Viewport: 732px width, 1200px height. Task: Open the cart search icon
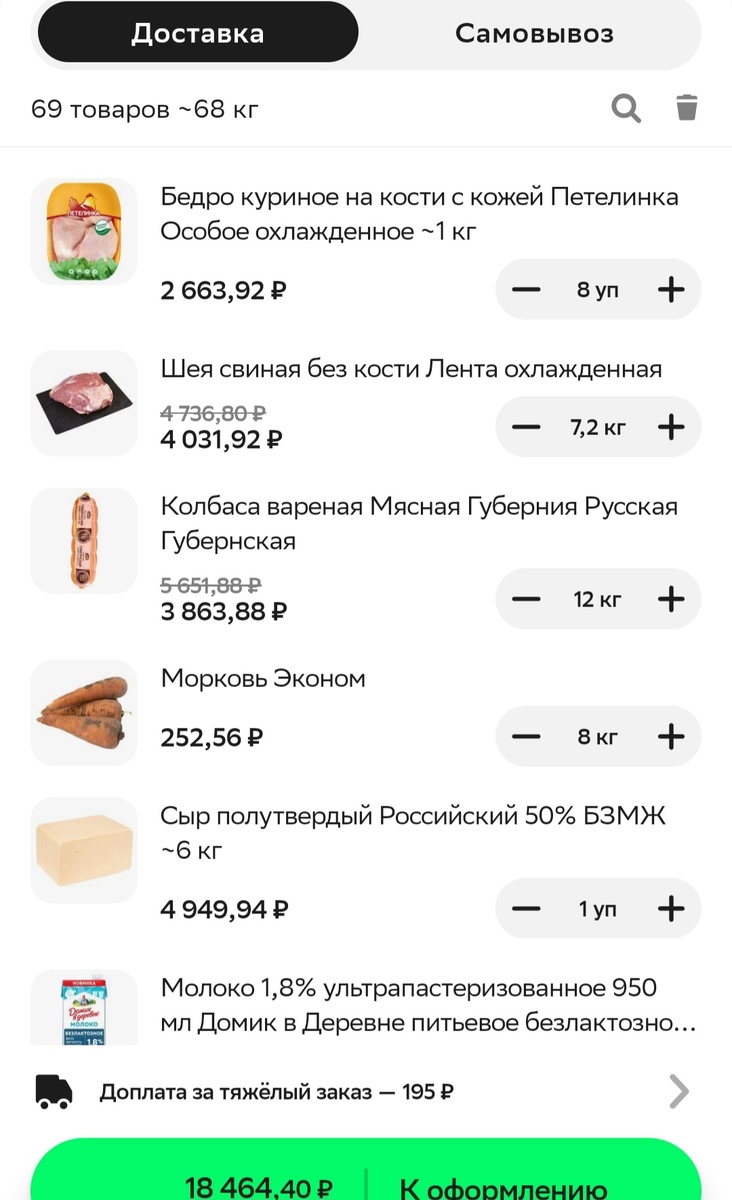[x=626, y=110]
